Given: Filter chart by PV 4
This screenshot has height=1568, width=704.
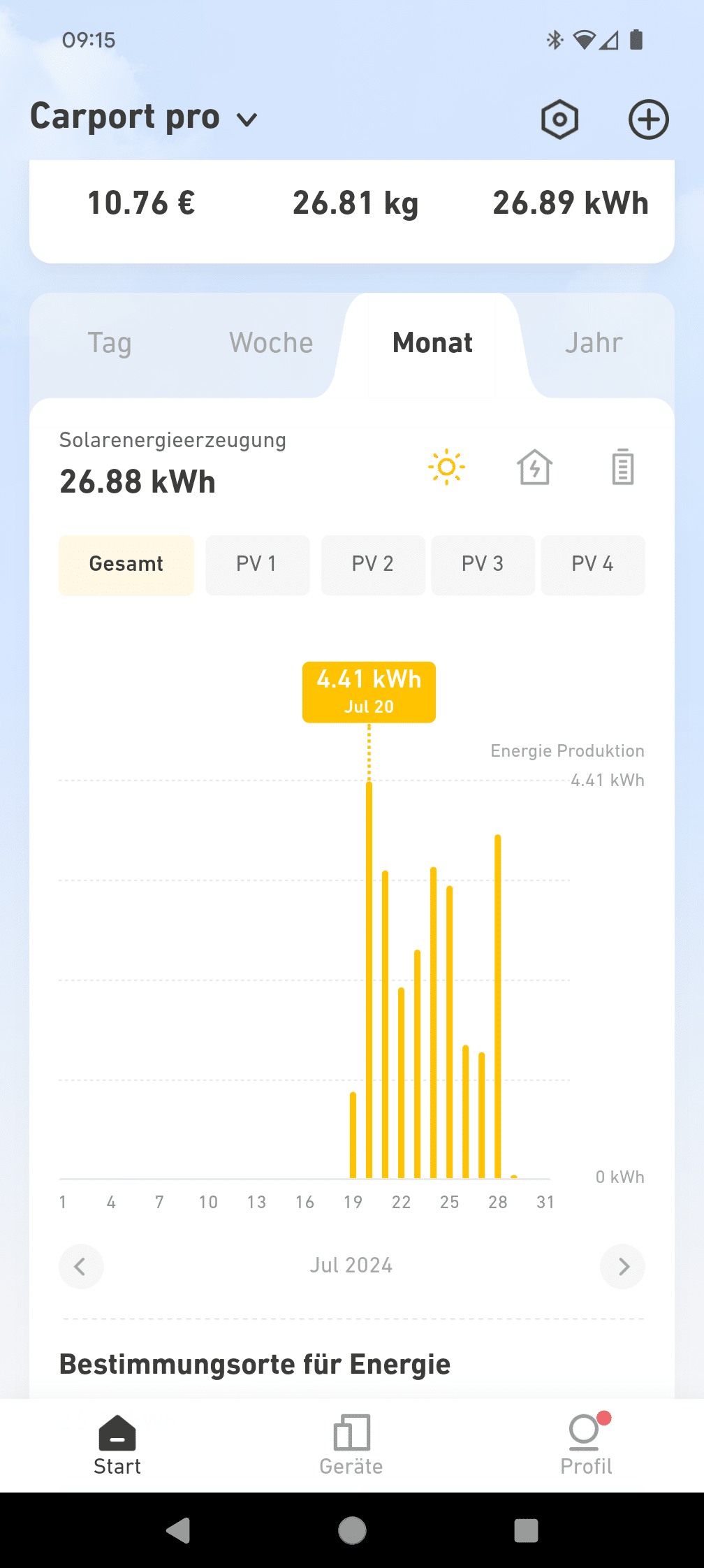Looking at the screenshot, I should click(593, 565).
